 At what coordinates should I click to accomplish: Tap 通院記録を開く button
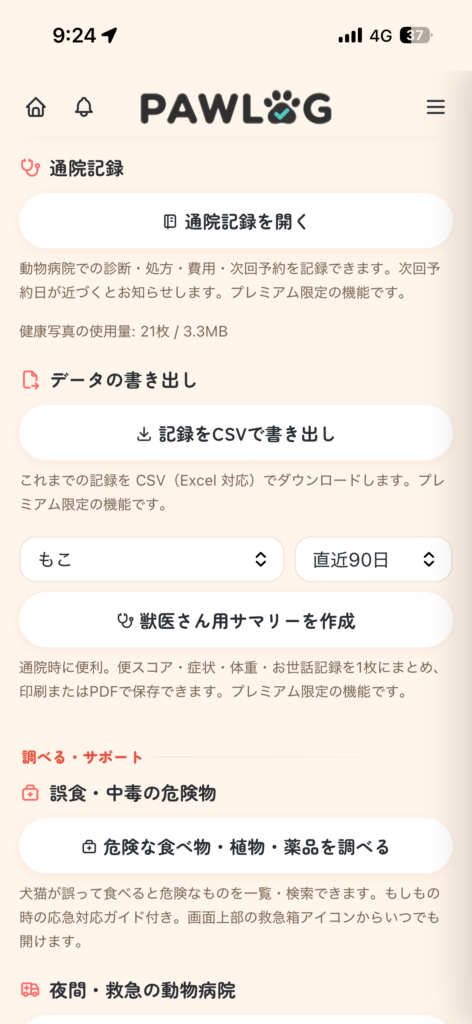point(236,221)
